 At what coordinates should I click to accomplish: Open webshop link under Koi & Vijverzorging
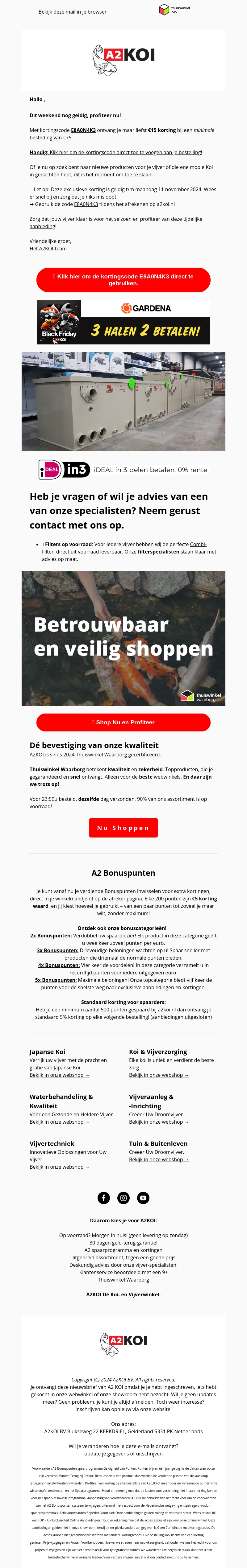[159, 1074]
